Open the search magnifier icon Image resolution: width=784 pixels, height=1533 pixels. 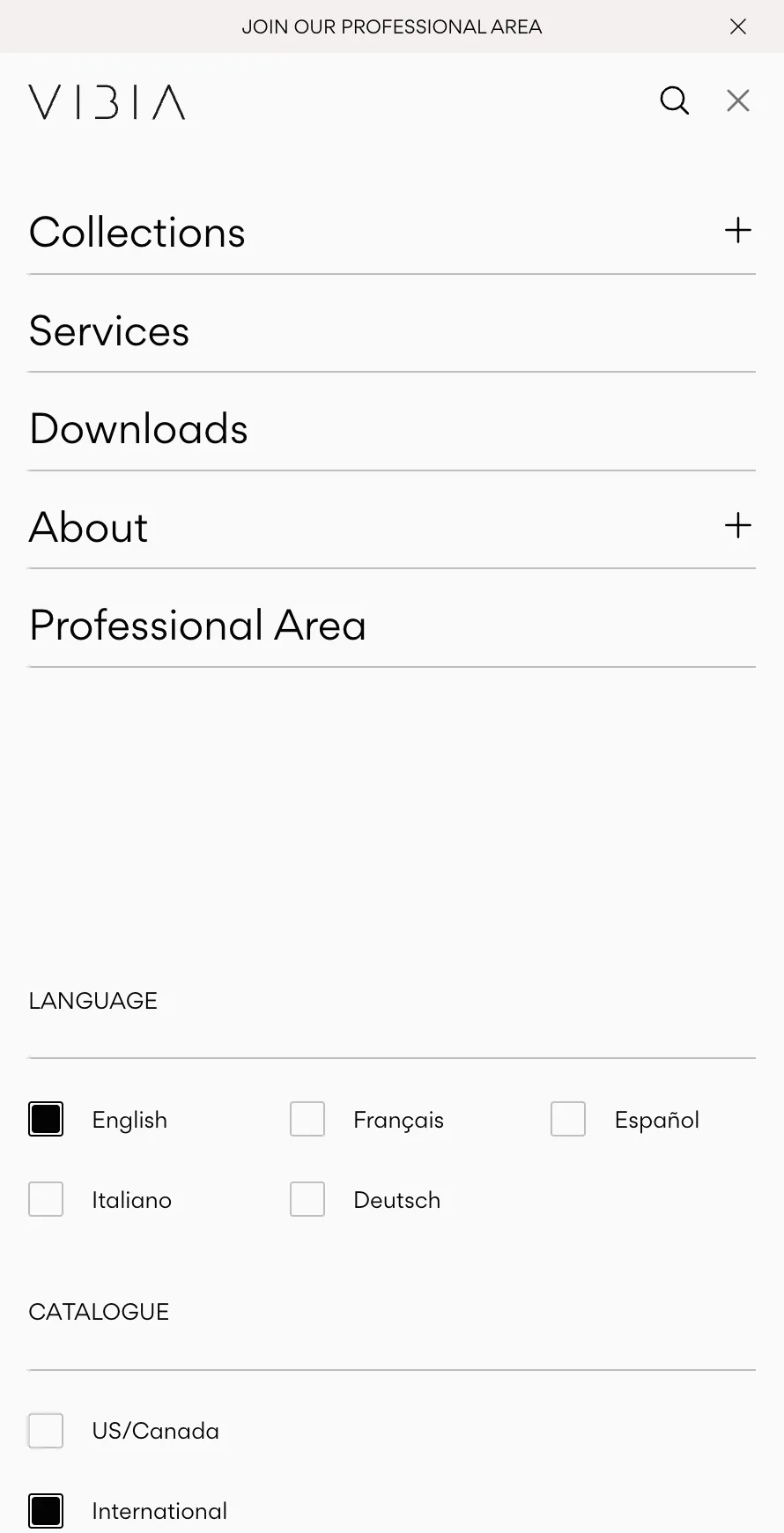674,100
